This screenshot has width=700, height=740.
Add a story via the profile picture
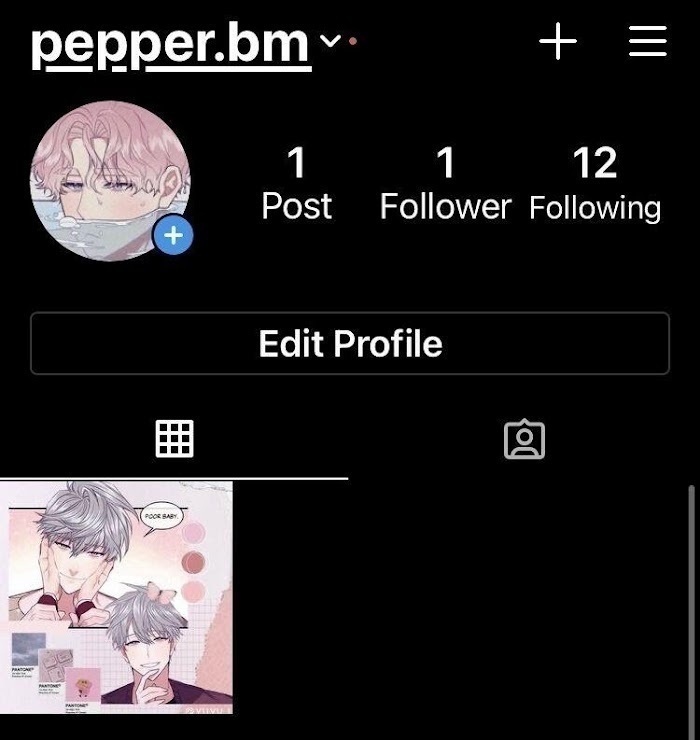tap(173, 236)
